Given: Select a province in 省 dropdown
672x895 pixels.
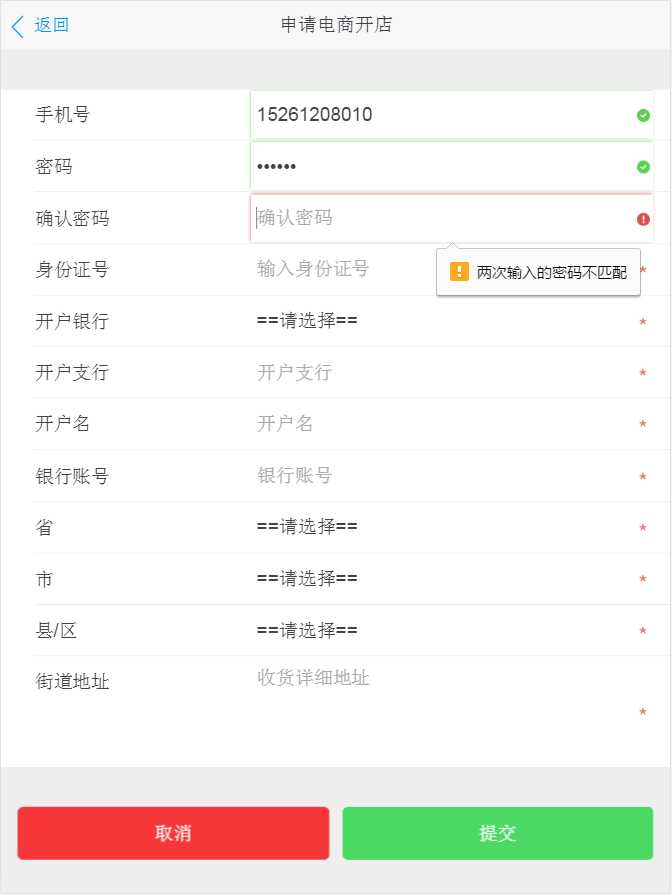Looking at the screenshot, I should click(x=440, y=527).
